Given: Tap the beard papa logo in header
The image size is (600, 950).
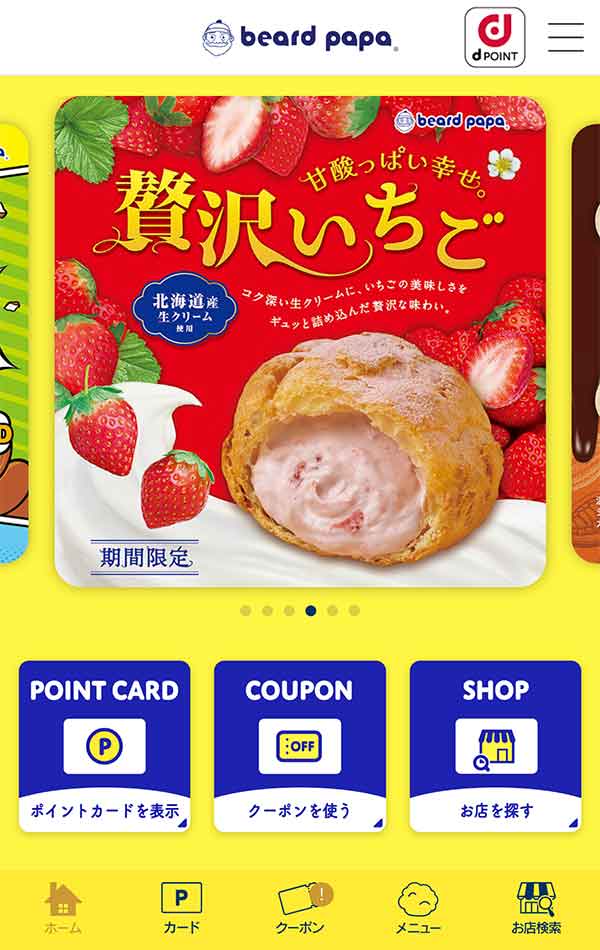Looking at the screenshot, I should pos(300,38).
